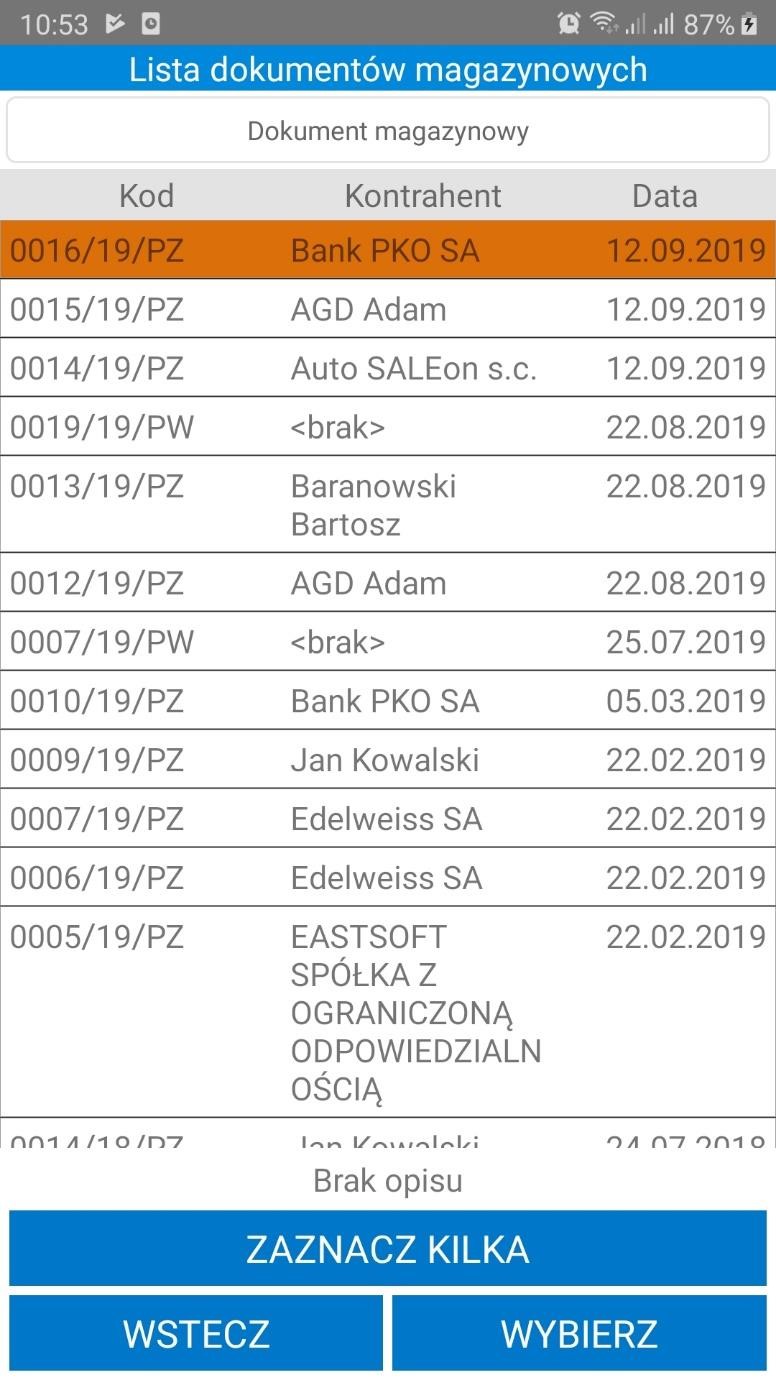The width and height of the screenshot is (776, 1380).
Task: Open the Dokument magazynowy field
Action: pos(388,130)
